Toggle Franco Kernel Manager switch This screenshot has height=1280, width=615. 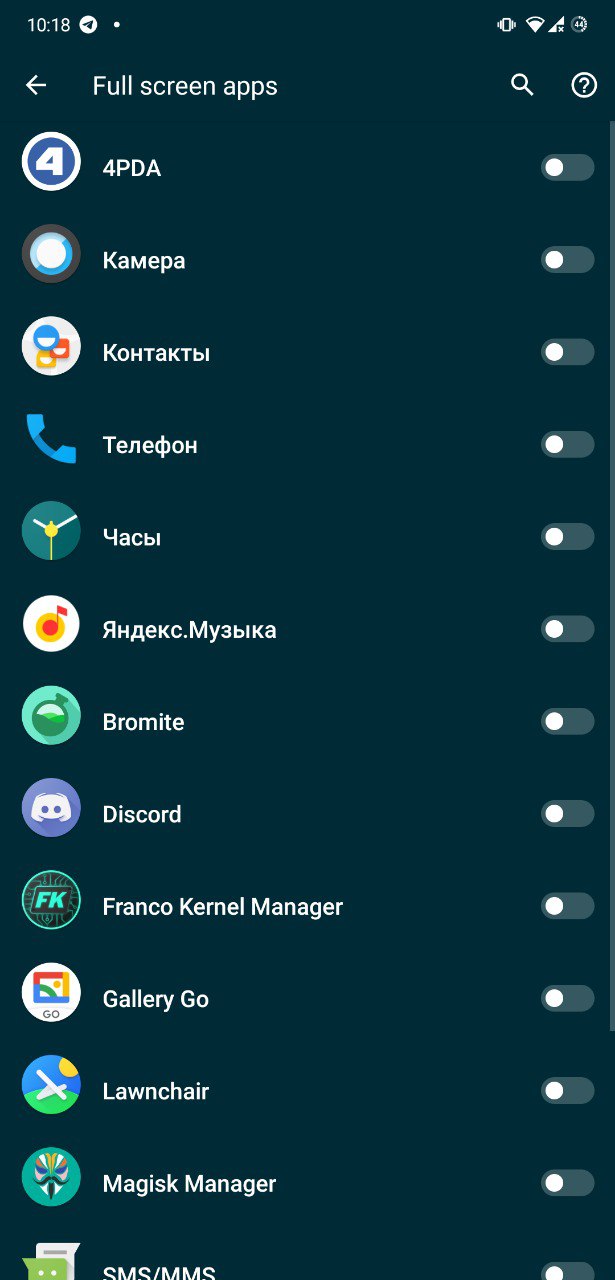(567, 906)
